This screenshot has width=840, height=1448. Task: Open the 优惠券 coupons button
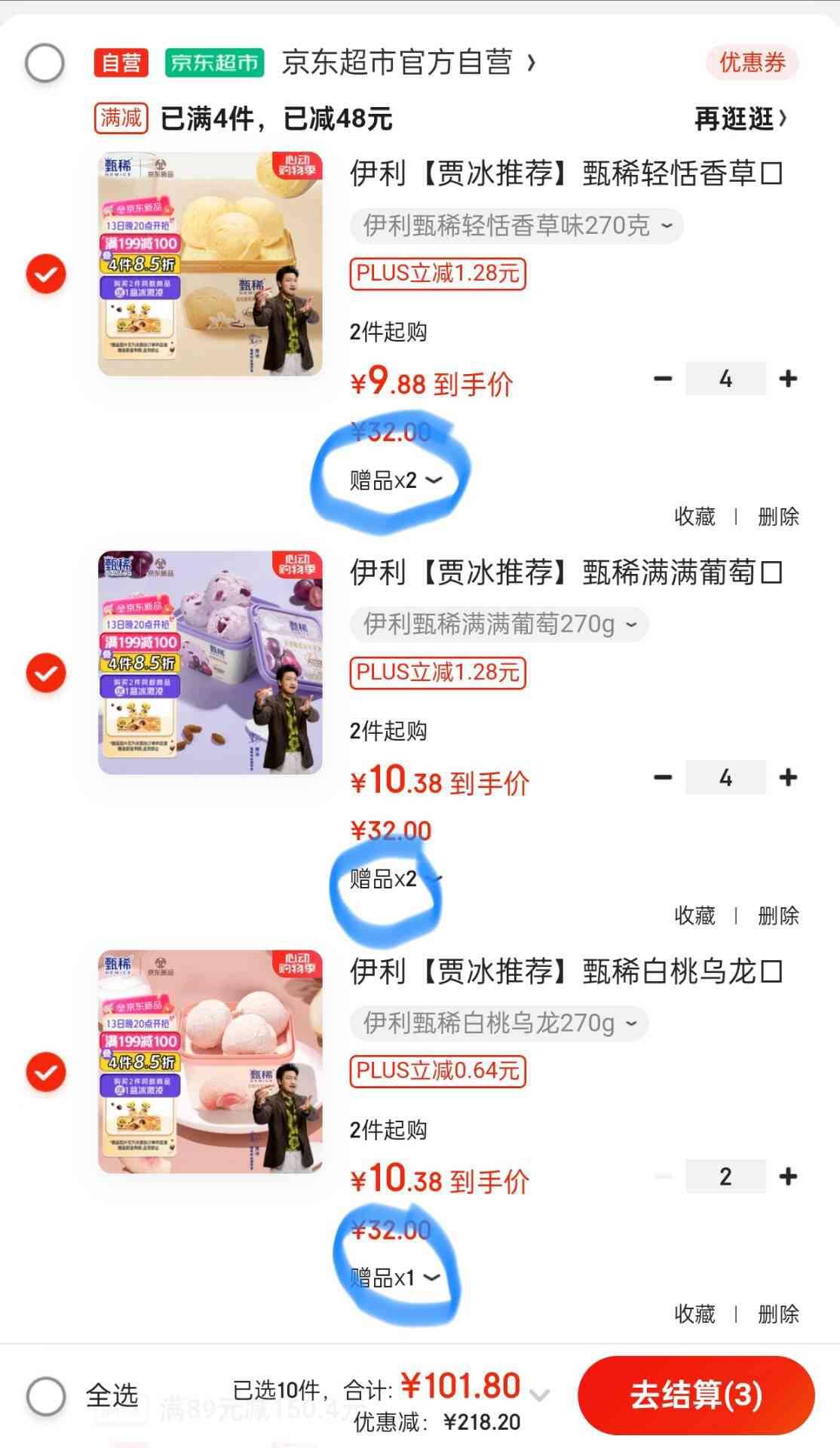click(x=752, y=63)
